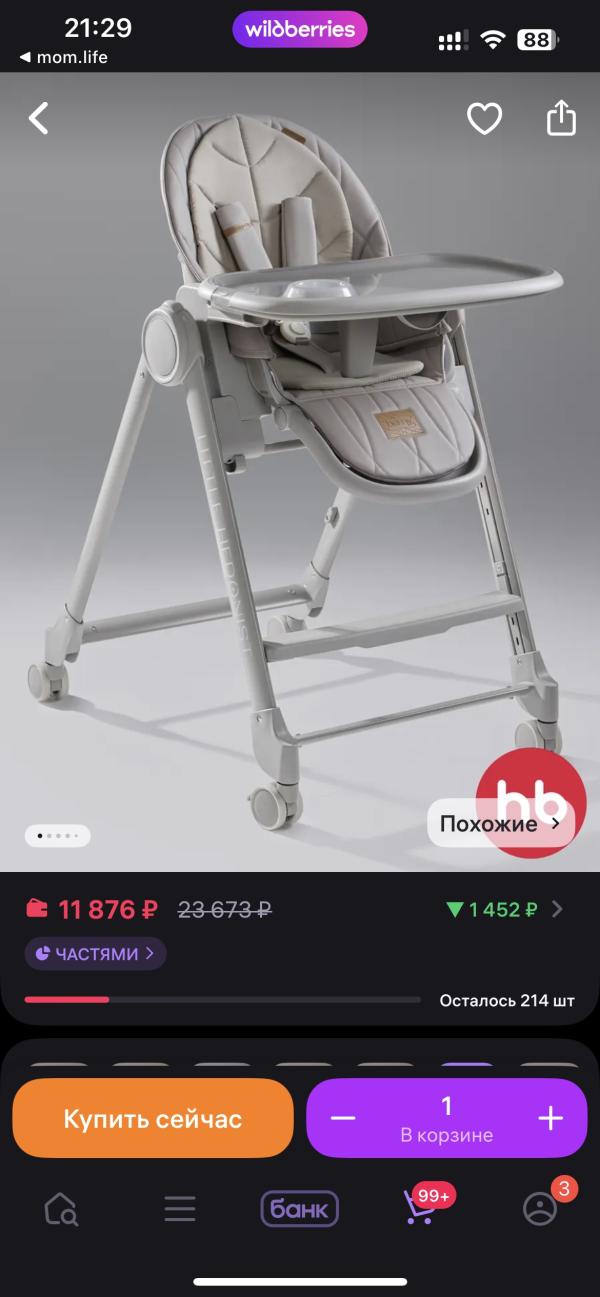Share this product

561,118
